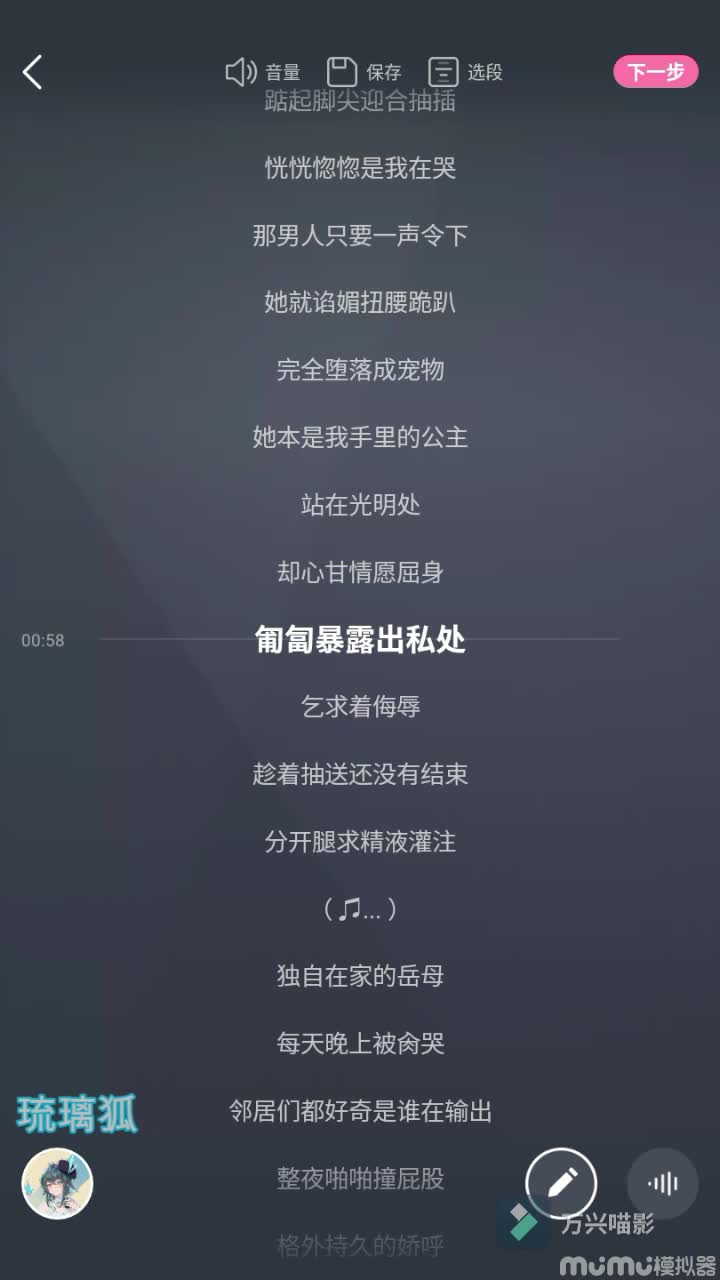The image size is (720, 1280).
Task: Go back using the top arrow
Action: coord(33,72)
